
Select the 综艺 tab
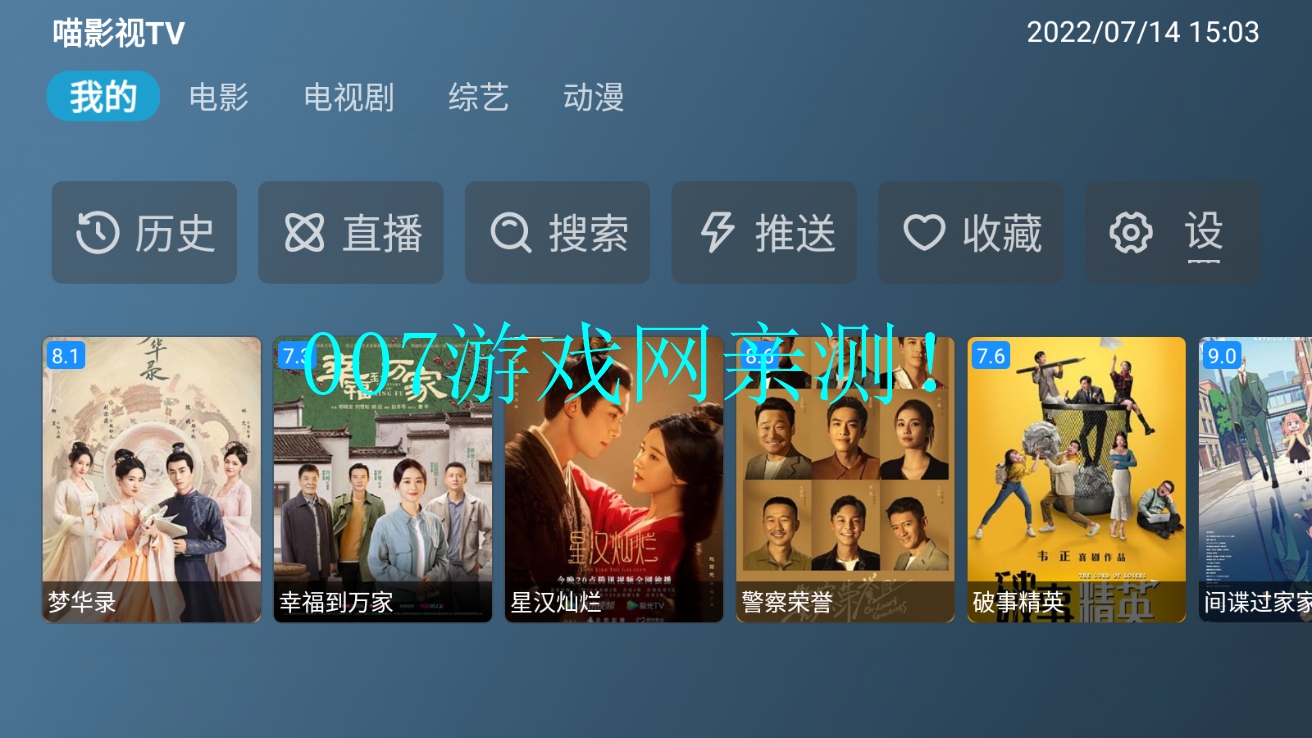[x=479, y=97]
